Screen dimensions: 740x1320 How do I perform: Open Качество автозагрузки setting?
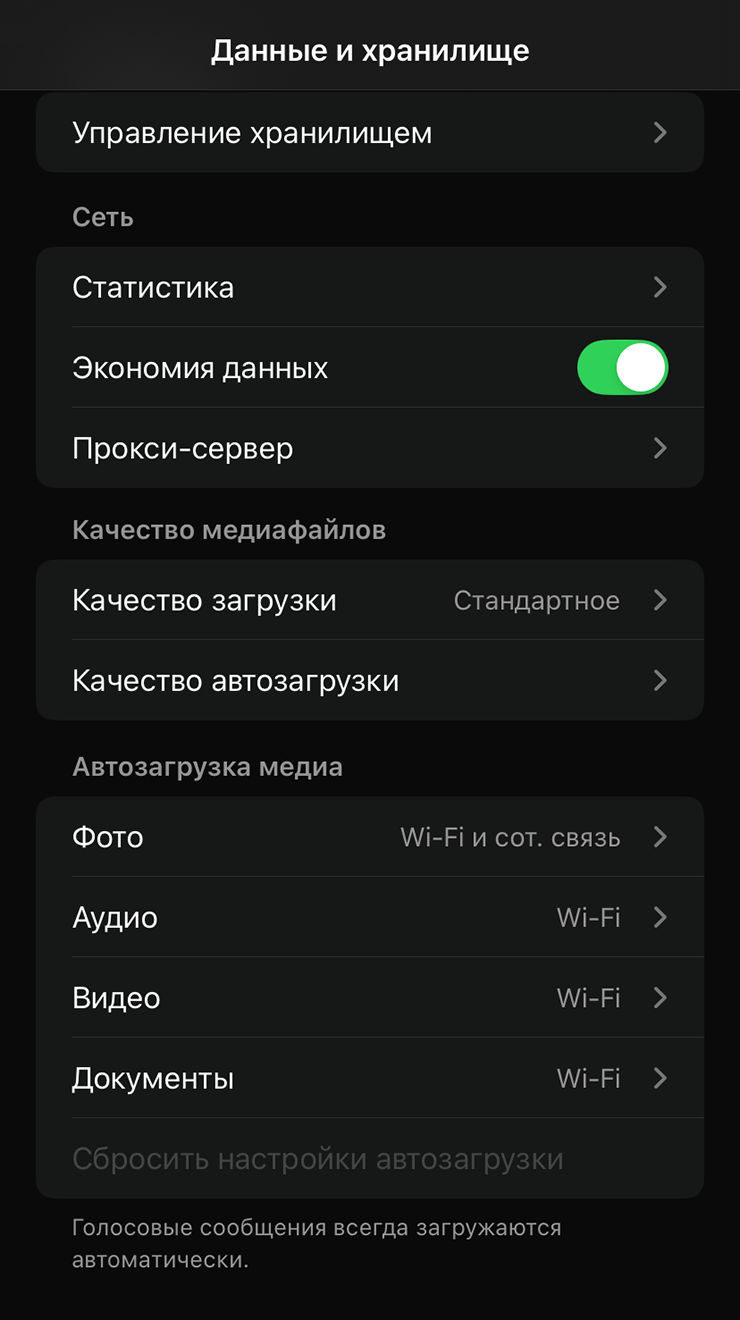click(x=369, y=681)
